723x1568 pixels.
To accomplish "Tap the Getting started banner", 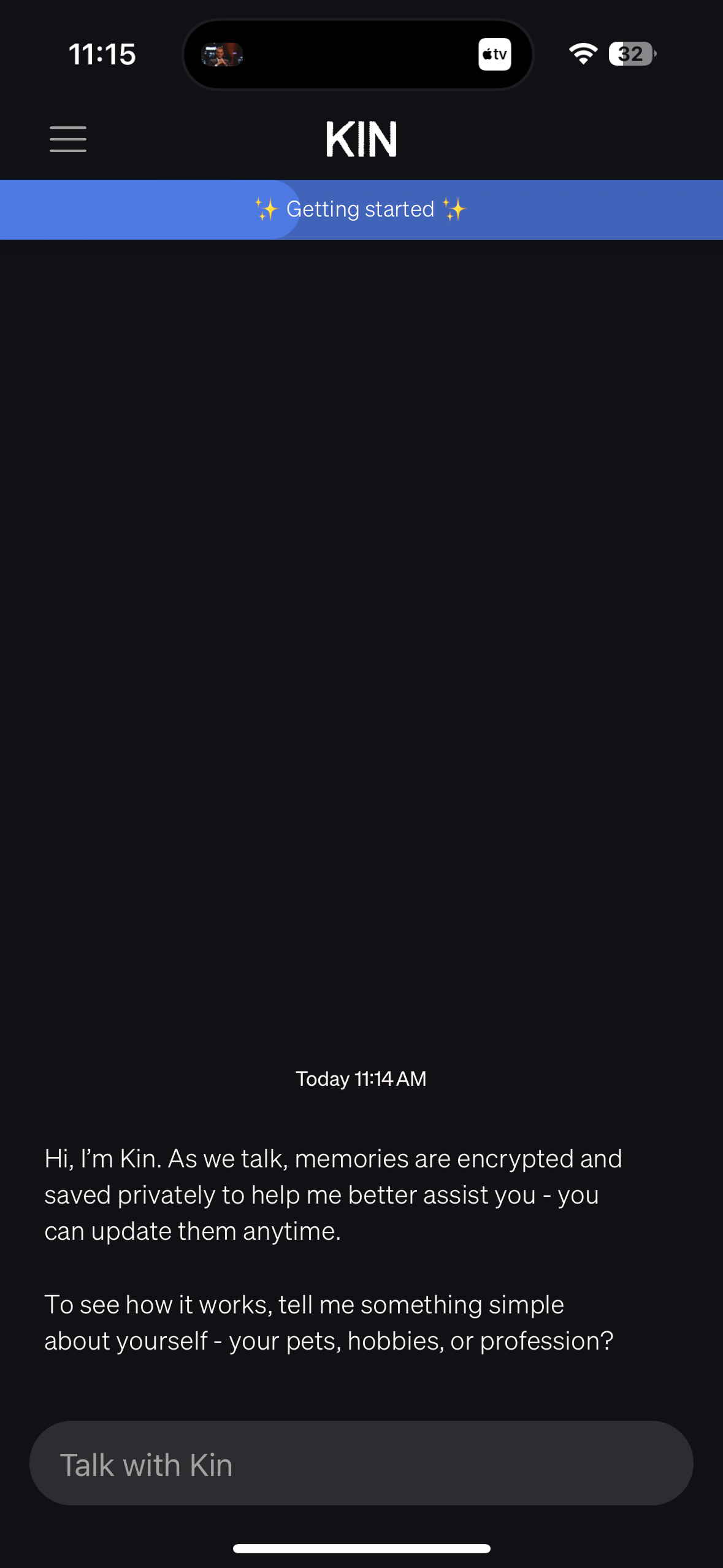I will [361, 209].
